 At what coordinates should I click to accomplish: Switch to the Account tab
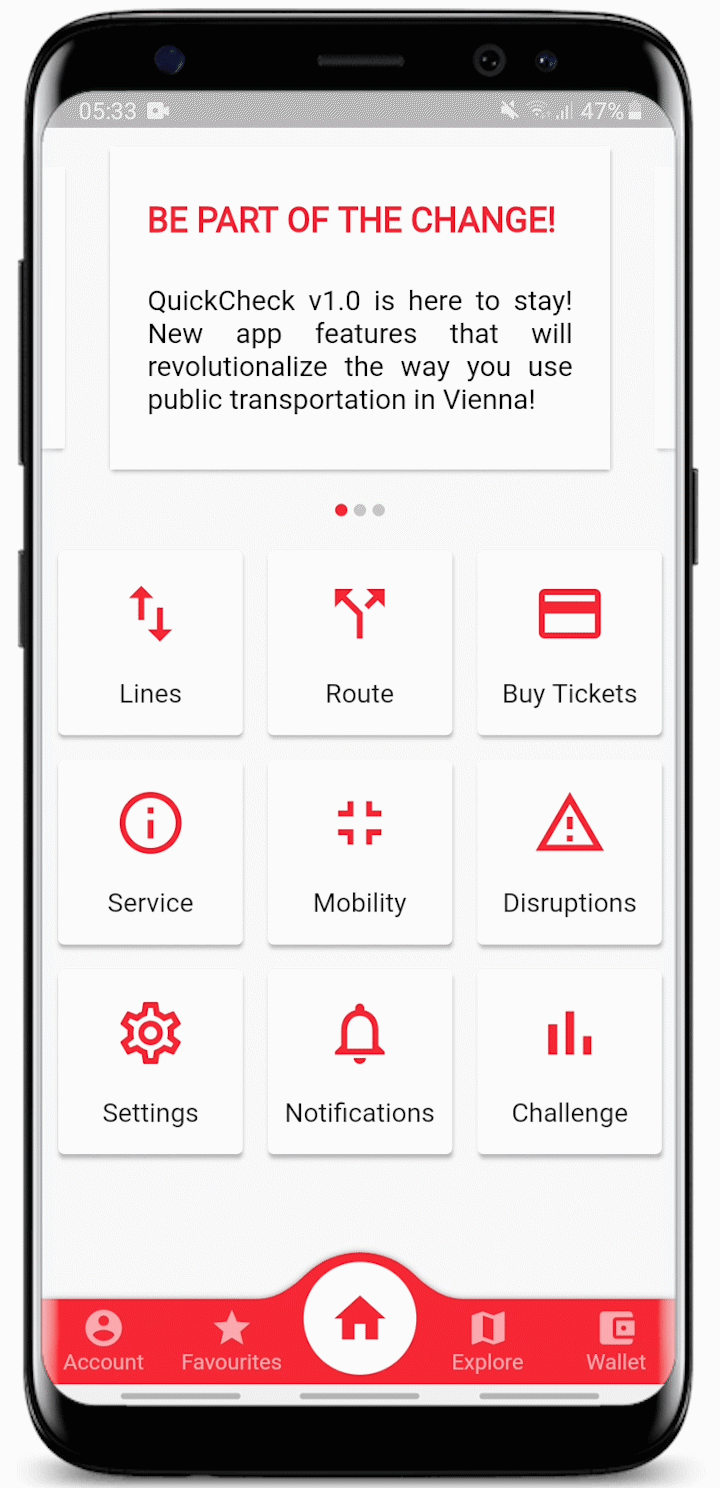click(104, 1342)
